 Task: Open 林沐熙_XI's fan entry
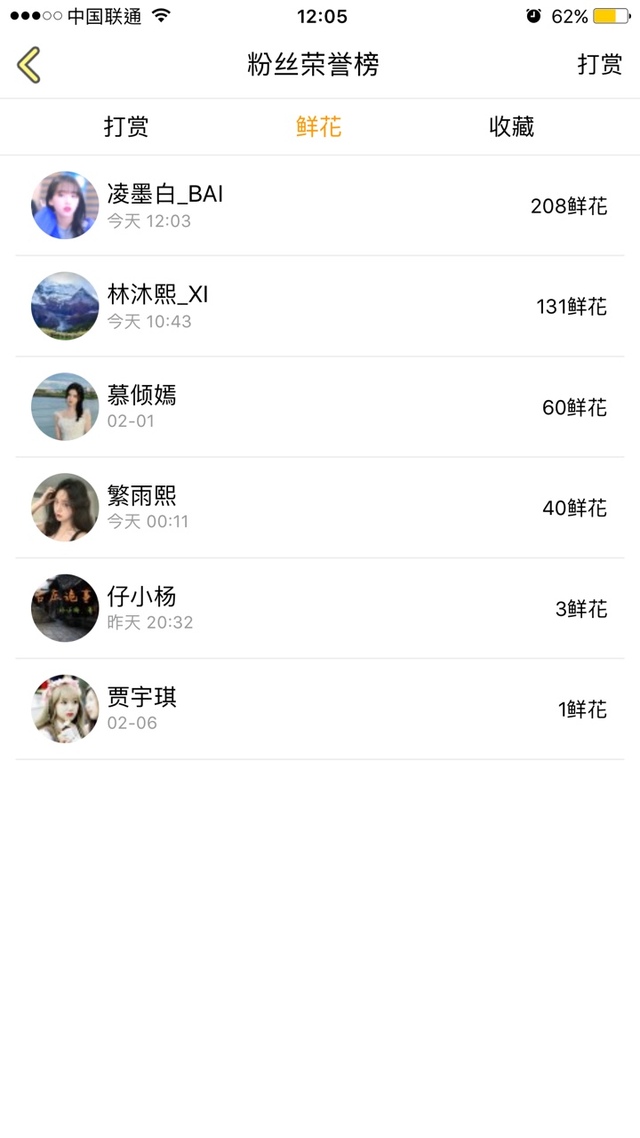(320, 306)
